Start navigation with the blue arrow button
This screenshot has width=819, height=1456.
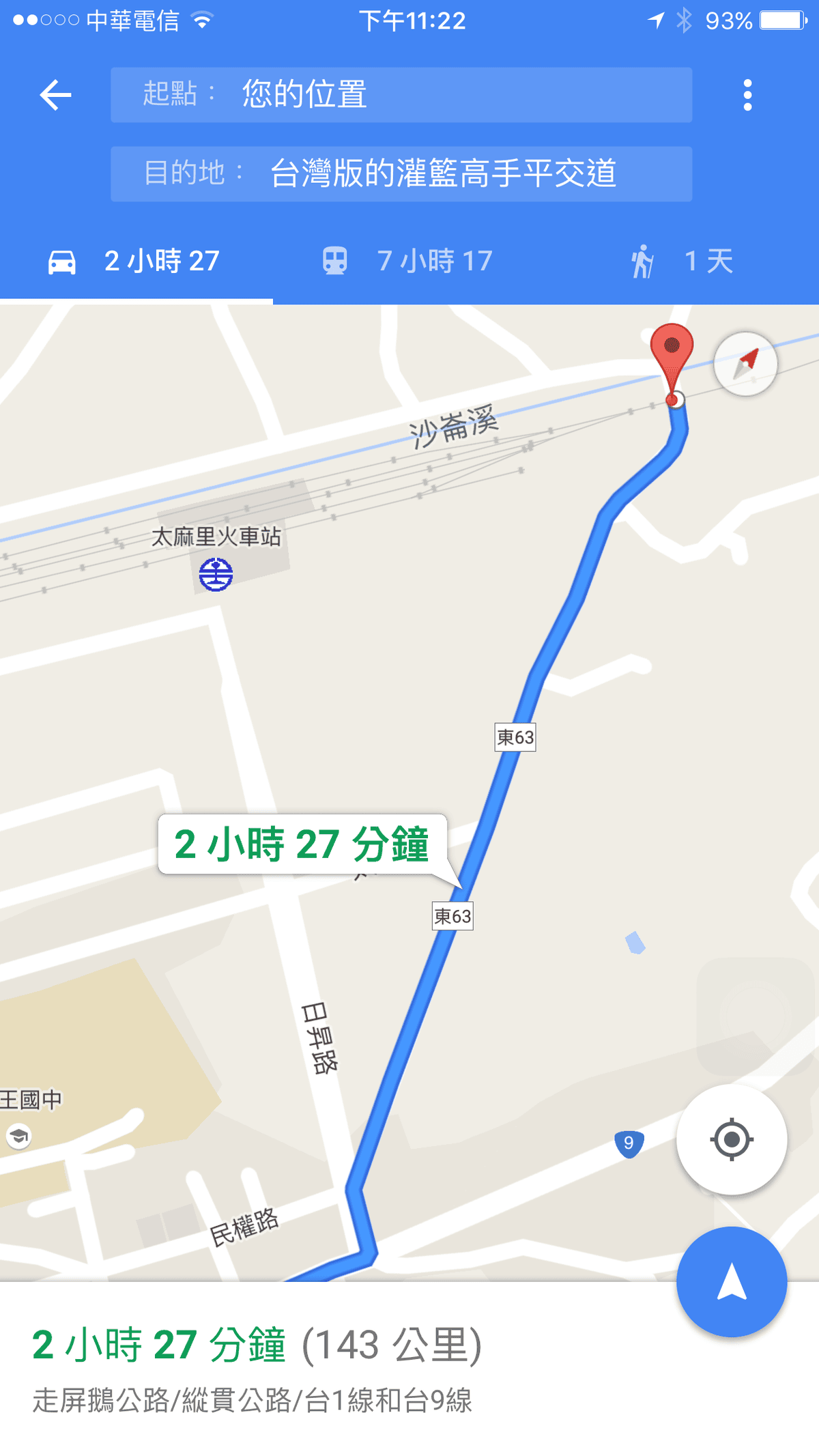[731, 1281]
